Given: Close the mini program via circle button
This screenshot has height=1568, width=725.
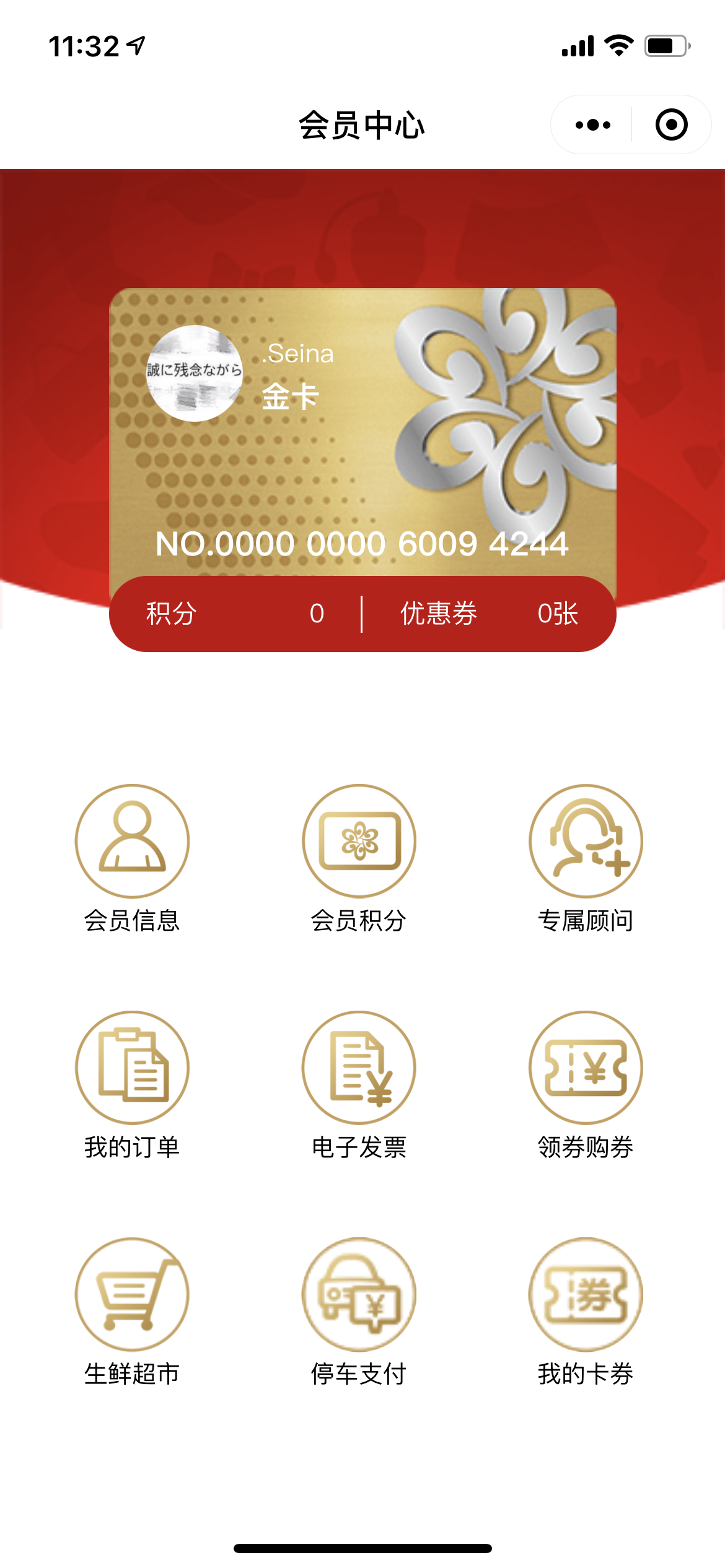Looking at the screenshot, I should [x=671, y=125].
